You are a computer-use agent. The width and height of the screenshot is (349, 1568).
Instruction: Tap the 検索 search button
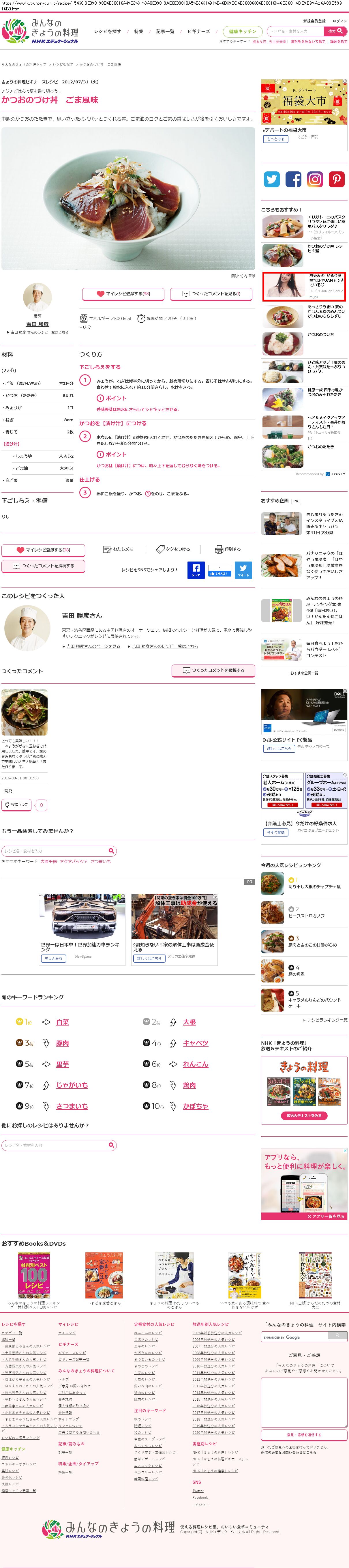[336, 31]
